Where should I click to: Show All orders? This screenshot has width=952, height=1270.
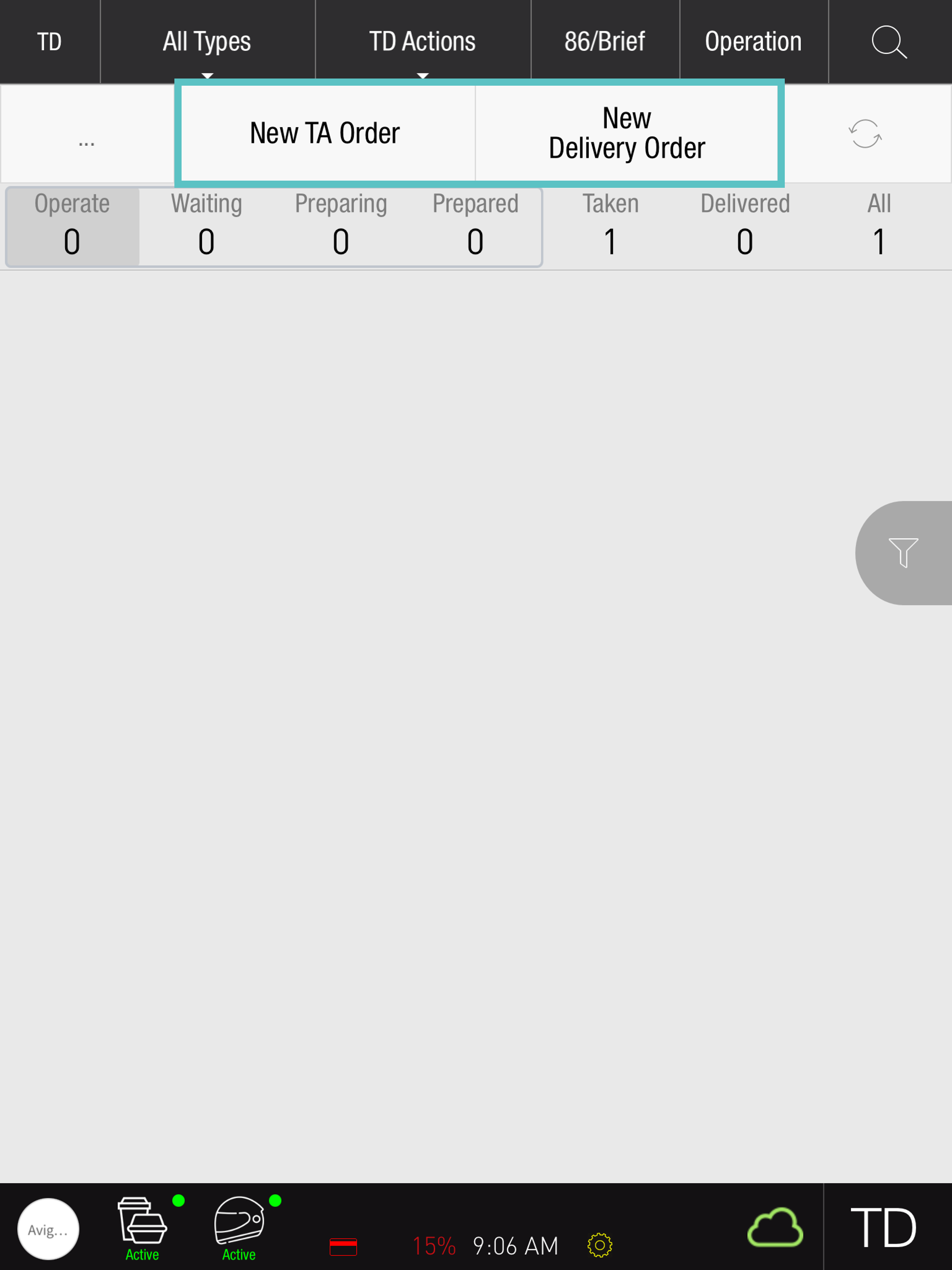(x=879, y=227)
